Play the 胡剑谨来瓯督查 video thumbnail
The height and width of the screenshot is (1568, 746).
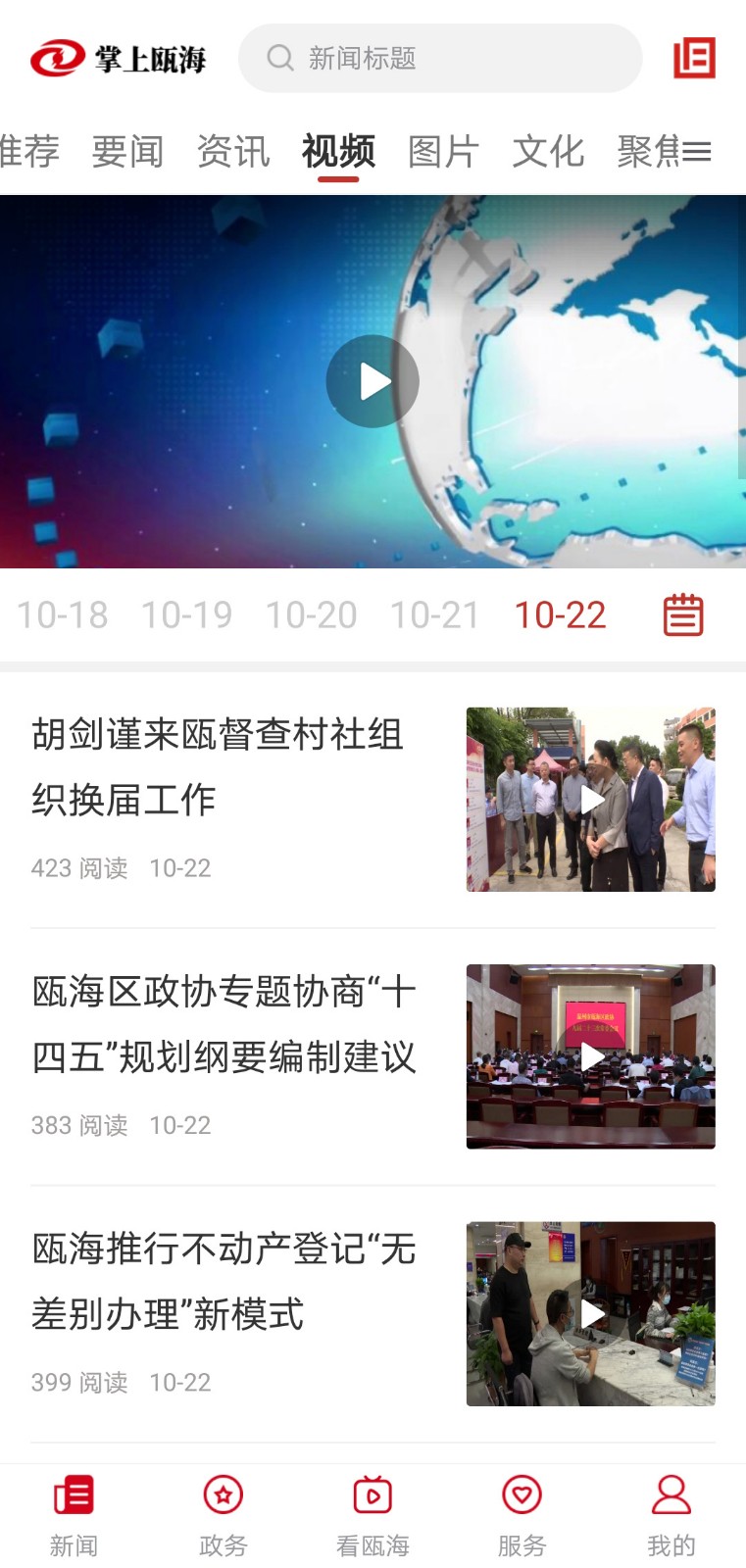pos(589,800)
